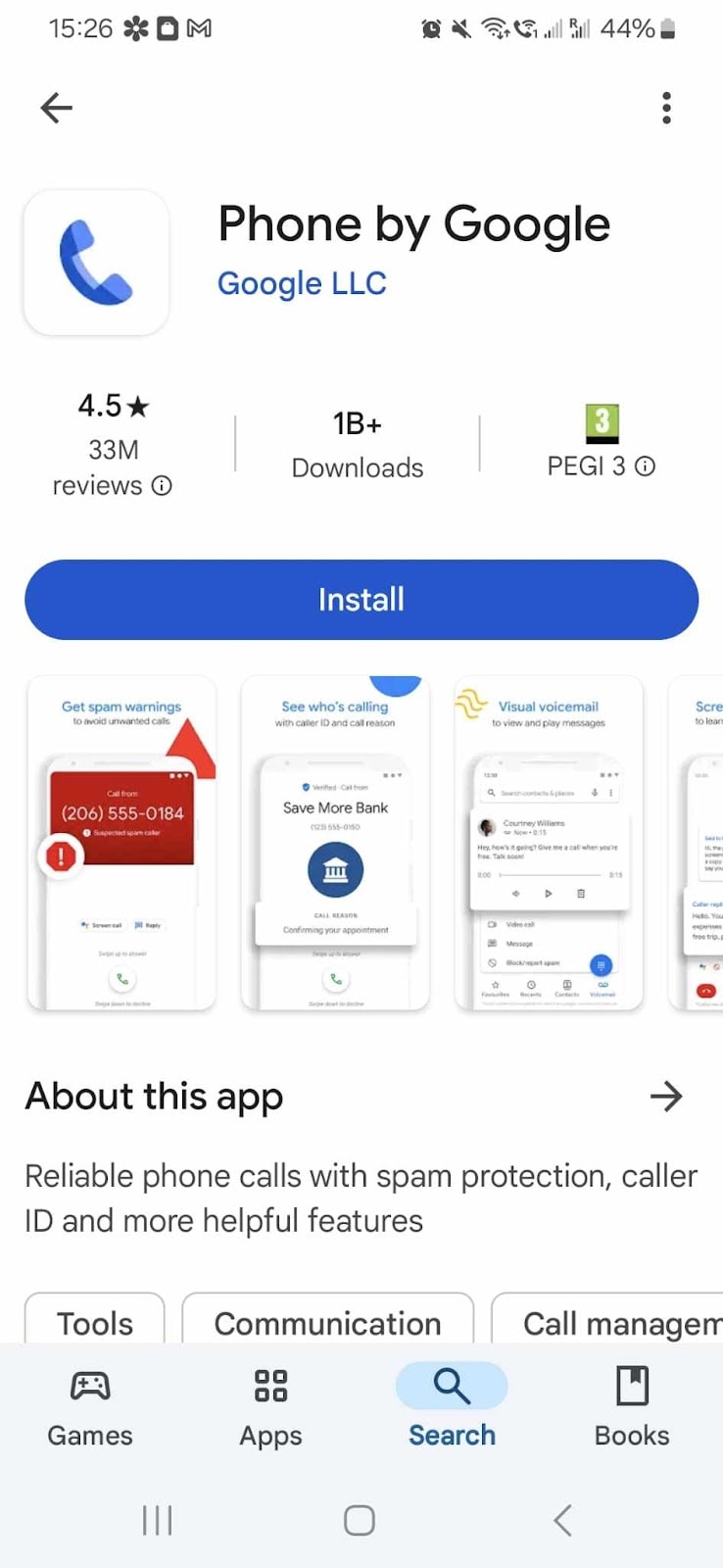723x1568 pixels.
Task: Go back using the top-left arrow
Action: [x=57, y=108]
